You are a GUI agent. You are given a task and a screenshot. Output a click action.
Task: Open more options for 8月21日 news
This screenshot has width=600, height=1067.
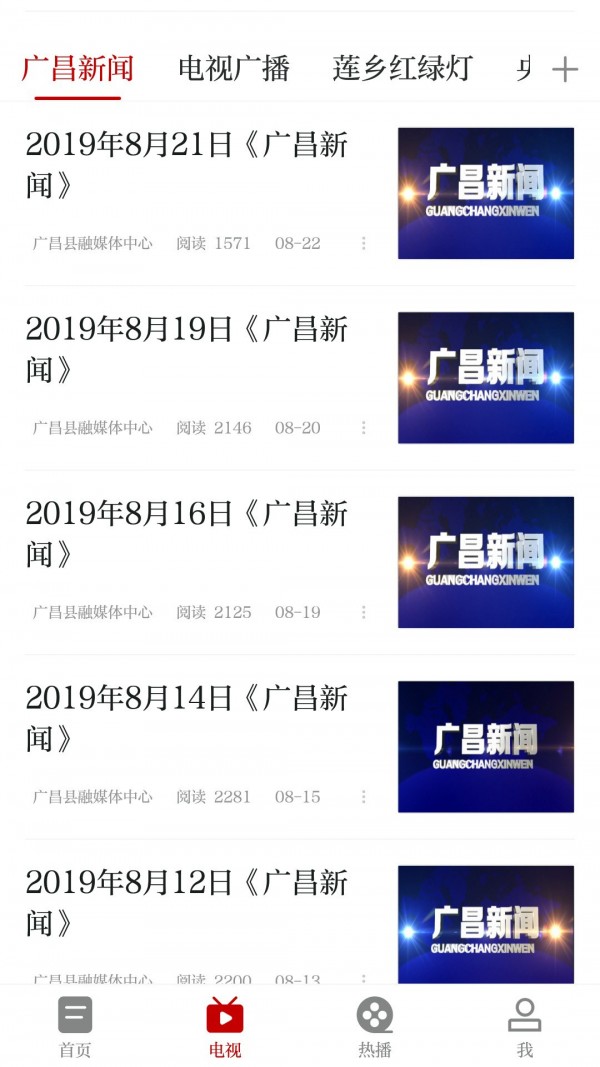[x=363, y=243]
